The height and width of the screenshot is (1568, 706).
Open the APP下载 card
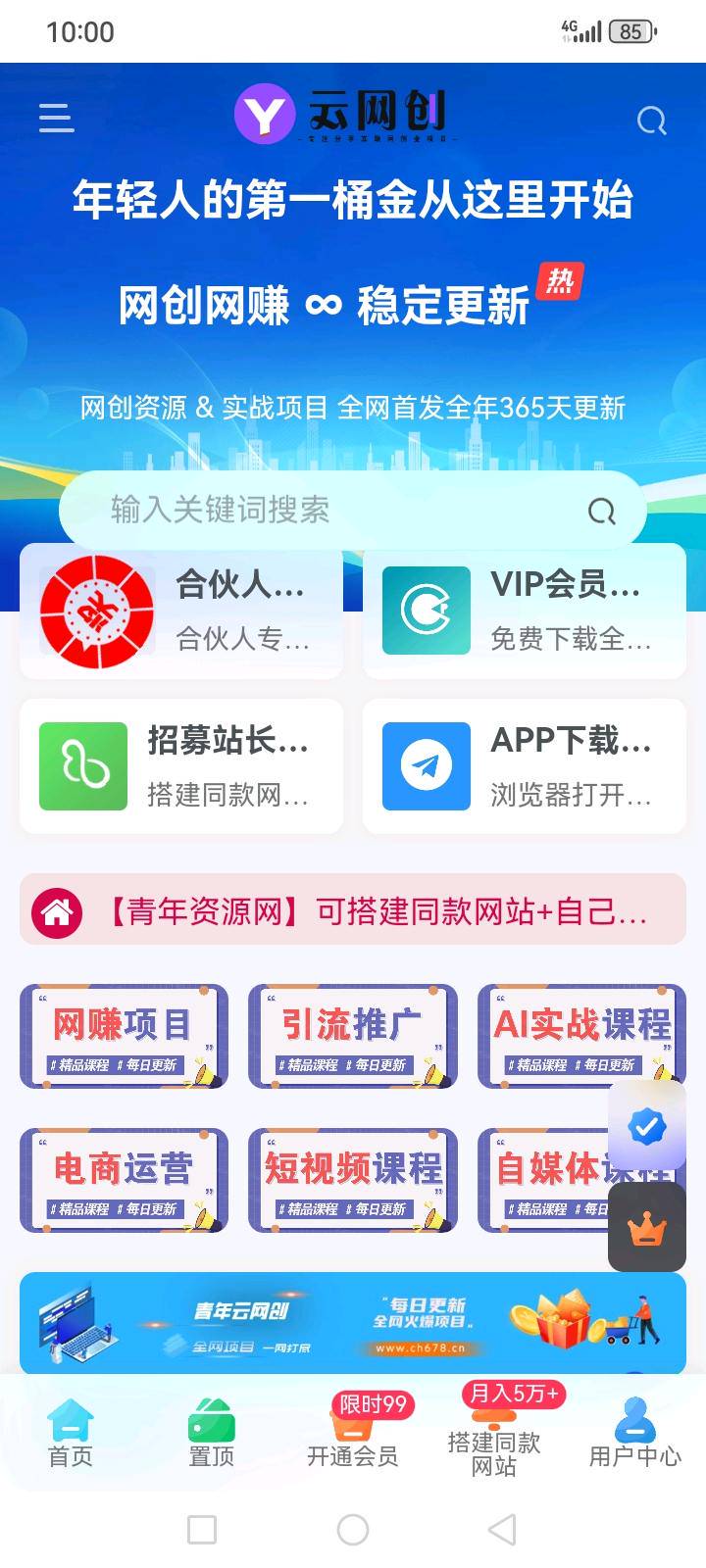click(525, 766)
